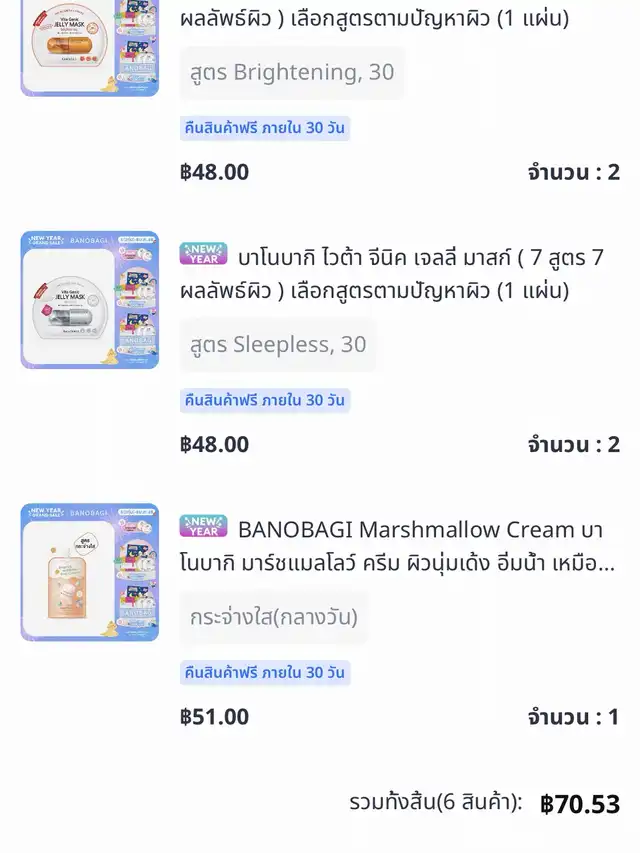Open the BANOBAGI Marshmallow Cream product image
640x853 pixels.
click(x=90, y=572)
